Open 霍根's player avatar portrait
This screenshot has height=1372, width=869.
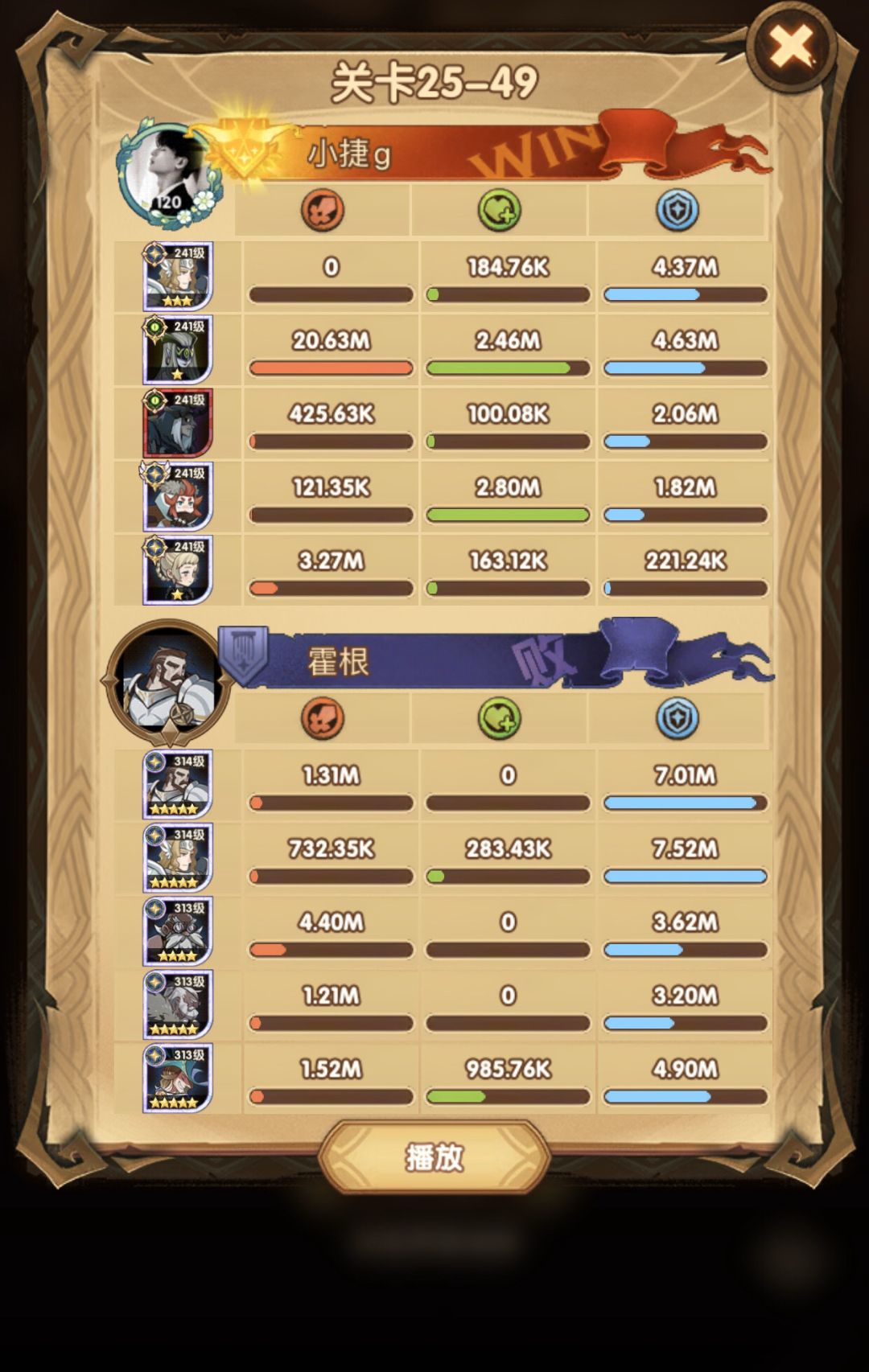coord(165,676)
